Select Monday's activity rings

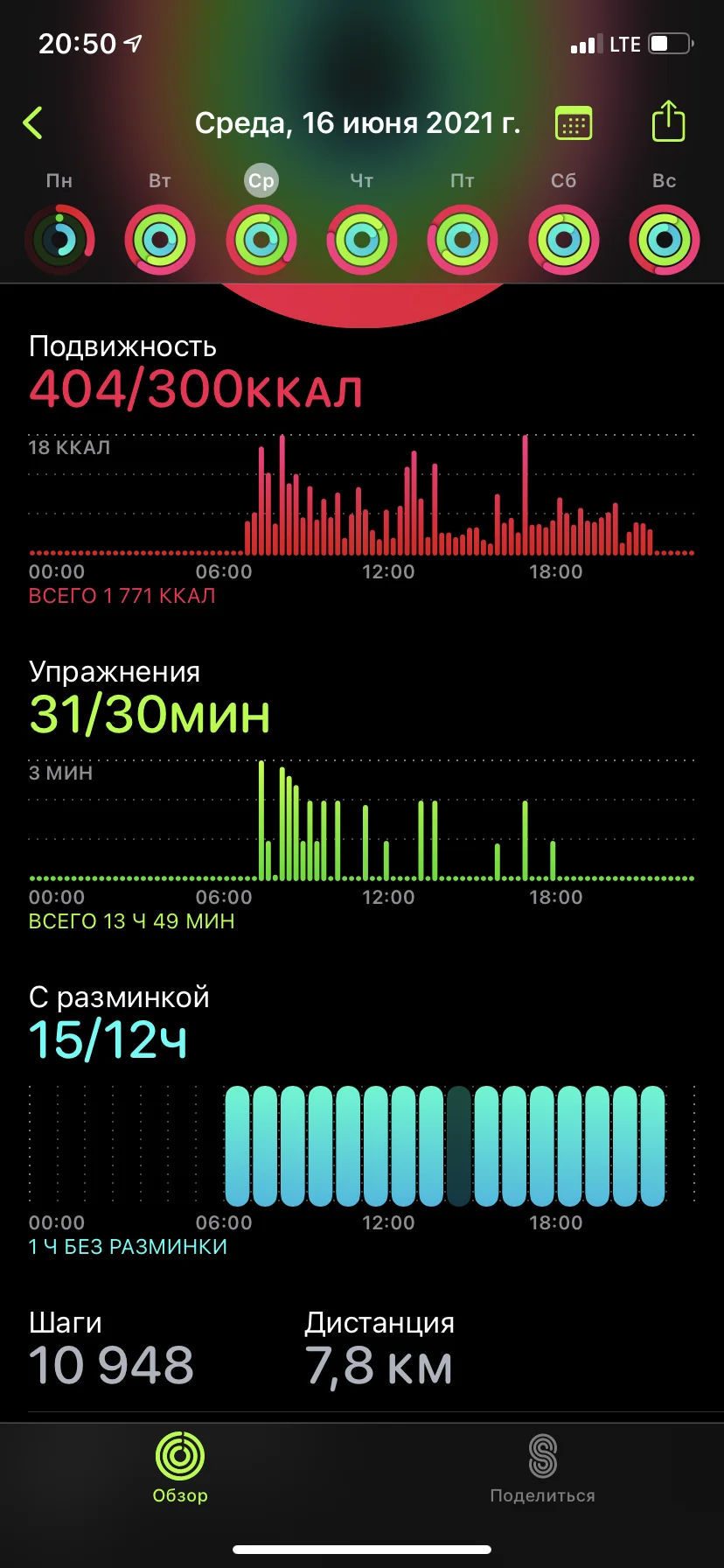pyautogui.click(x=59, y=239)
